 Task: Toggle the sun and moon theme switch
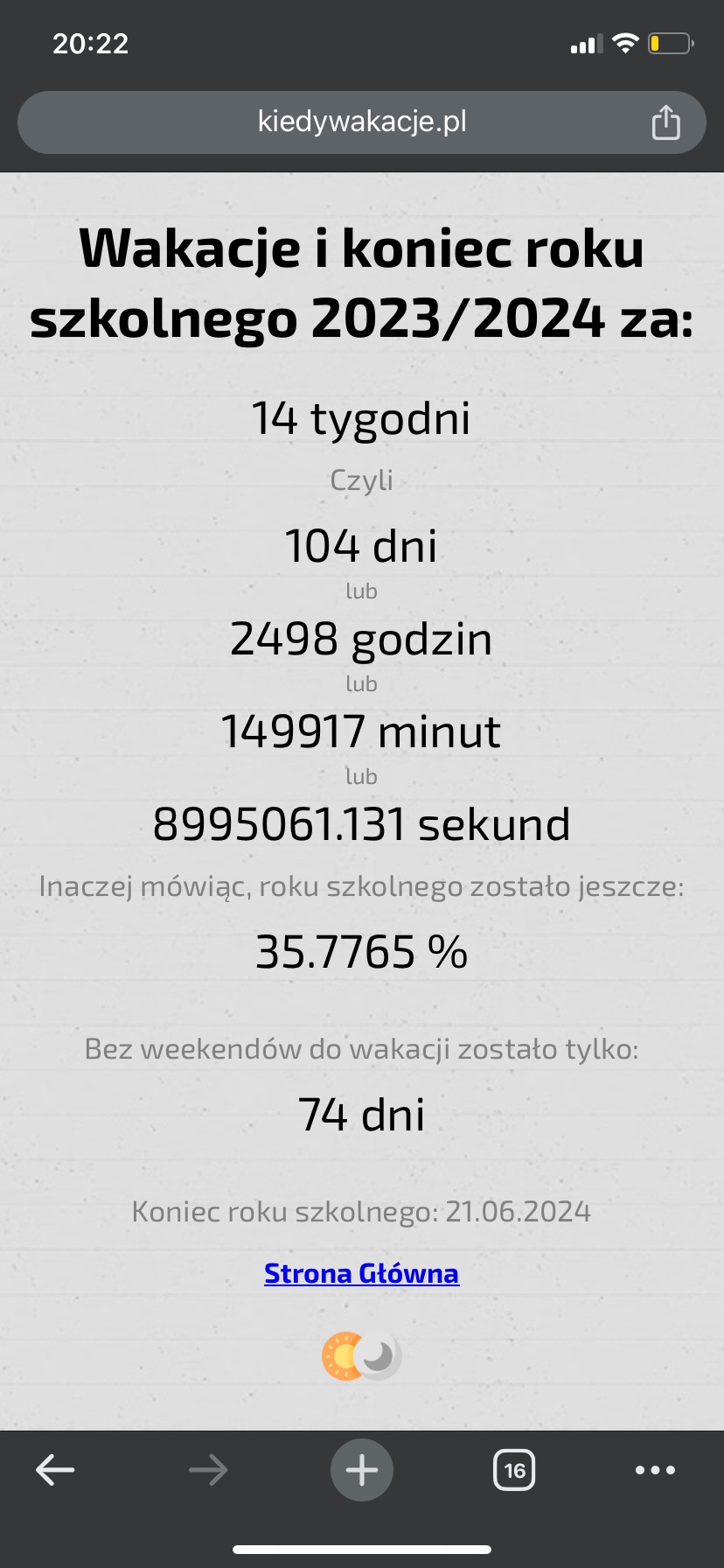point(361,1356)
